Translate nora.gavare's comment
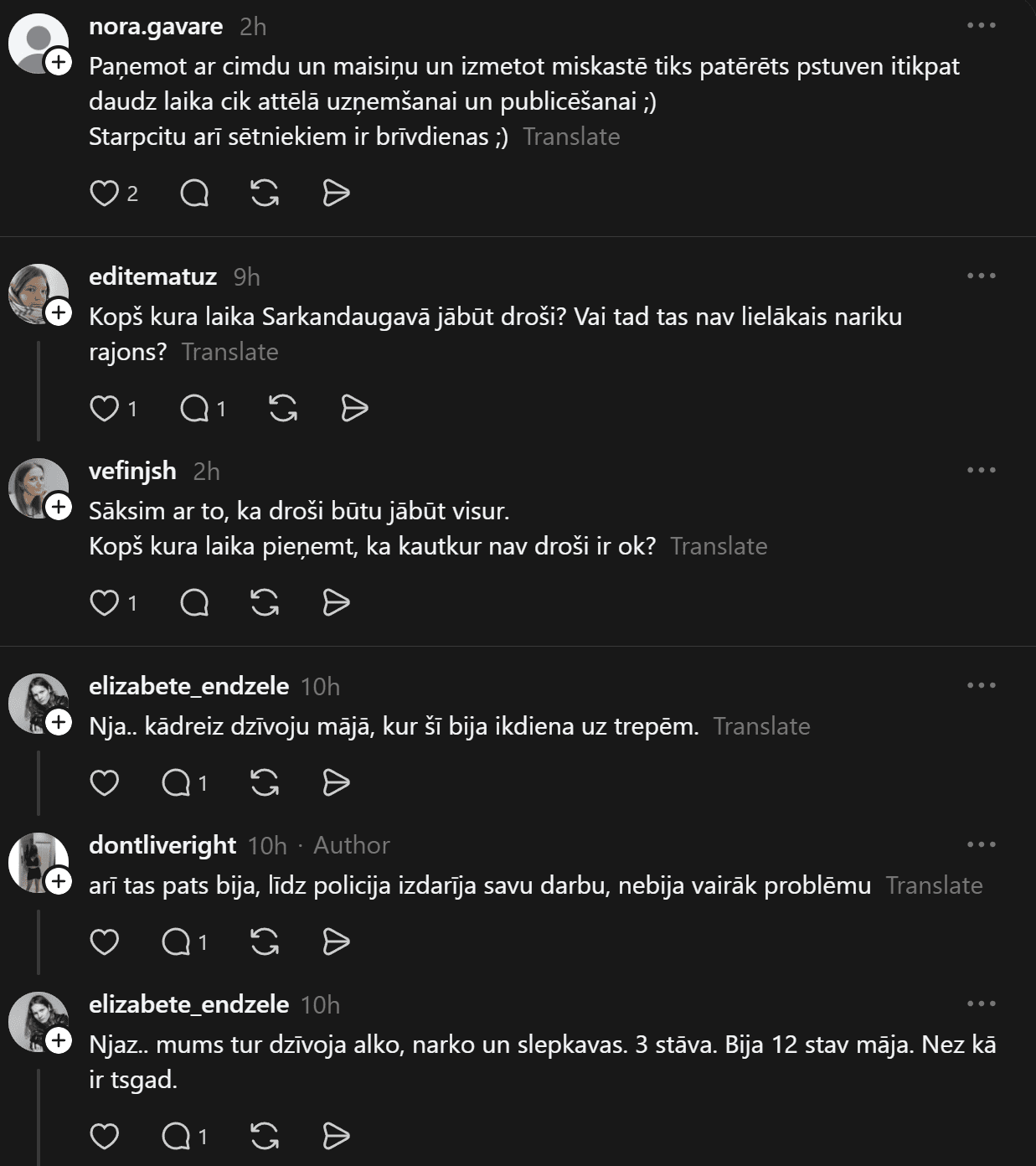 click(571, 137)
